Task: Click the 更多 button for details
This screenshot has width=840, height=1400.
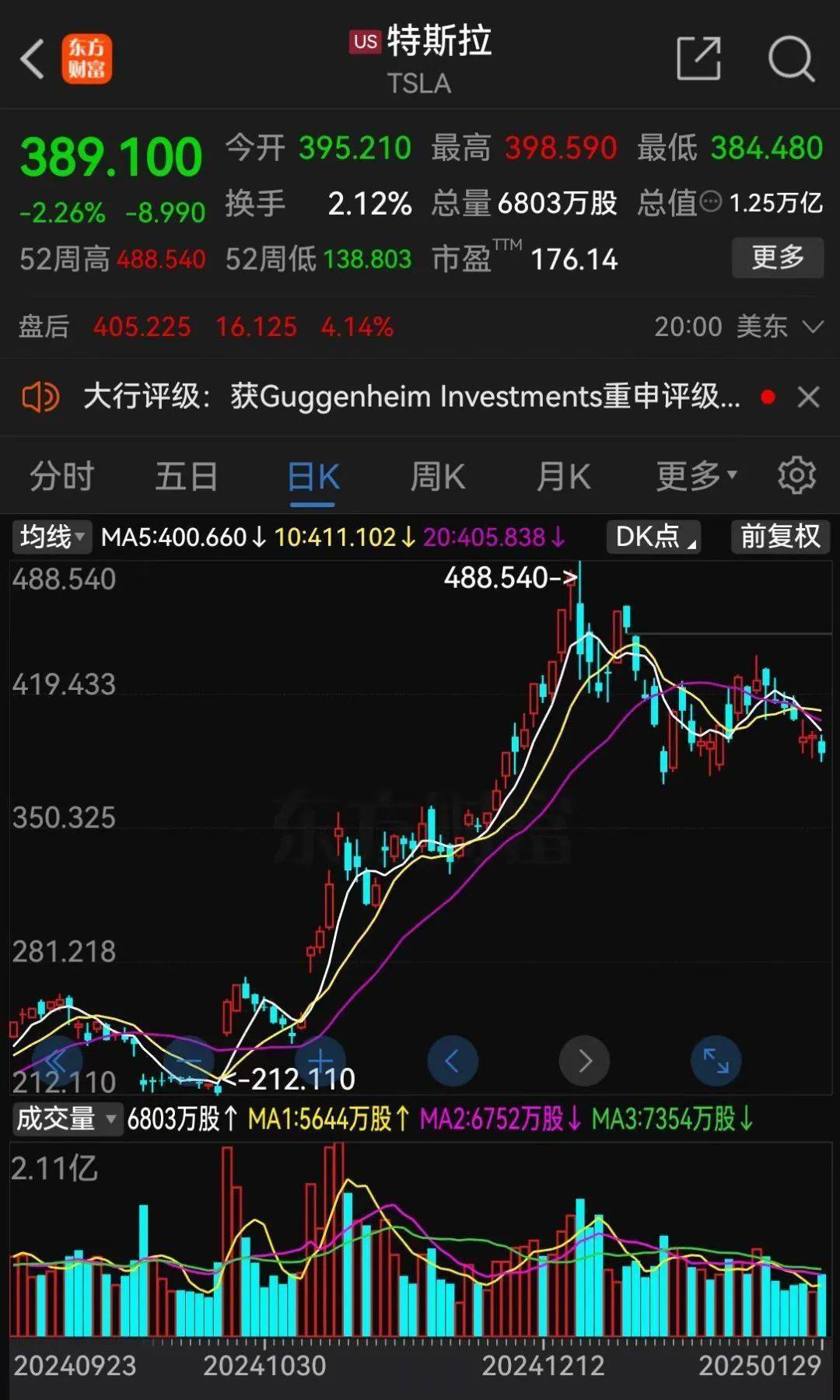Action: [x=778, y=258]
